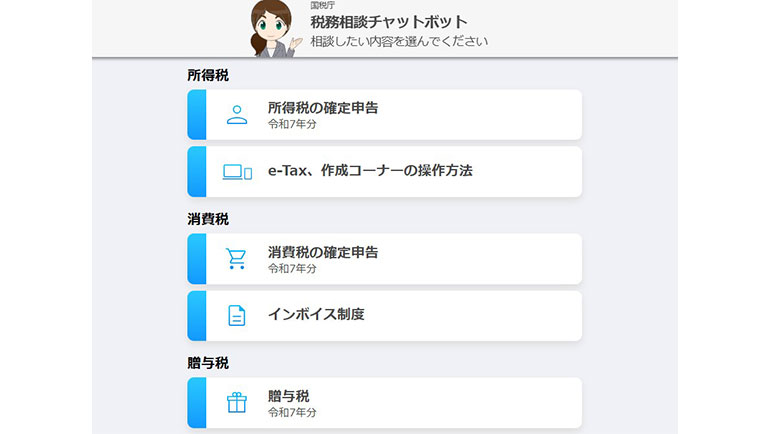Select e-Tax、作成コーナーの操作方法
The width and height of the screenshot is (770, 434).
click(384, 172)
